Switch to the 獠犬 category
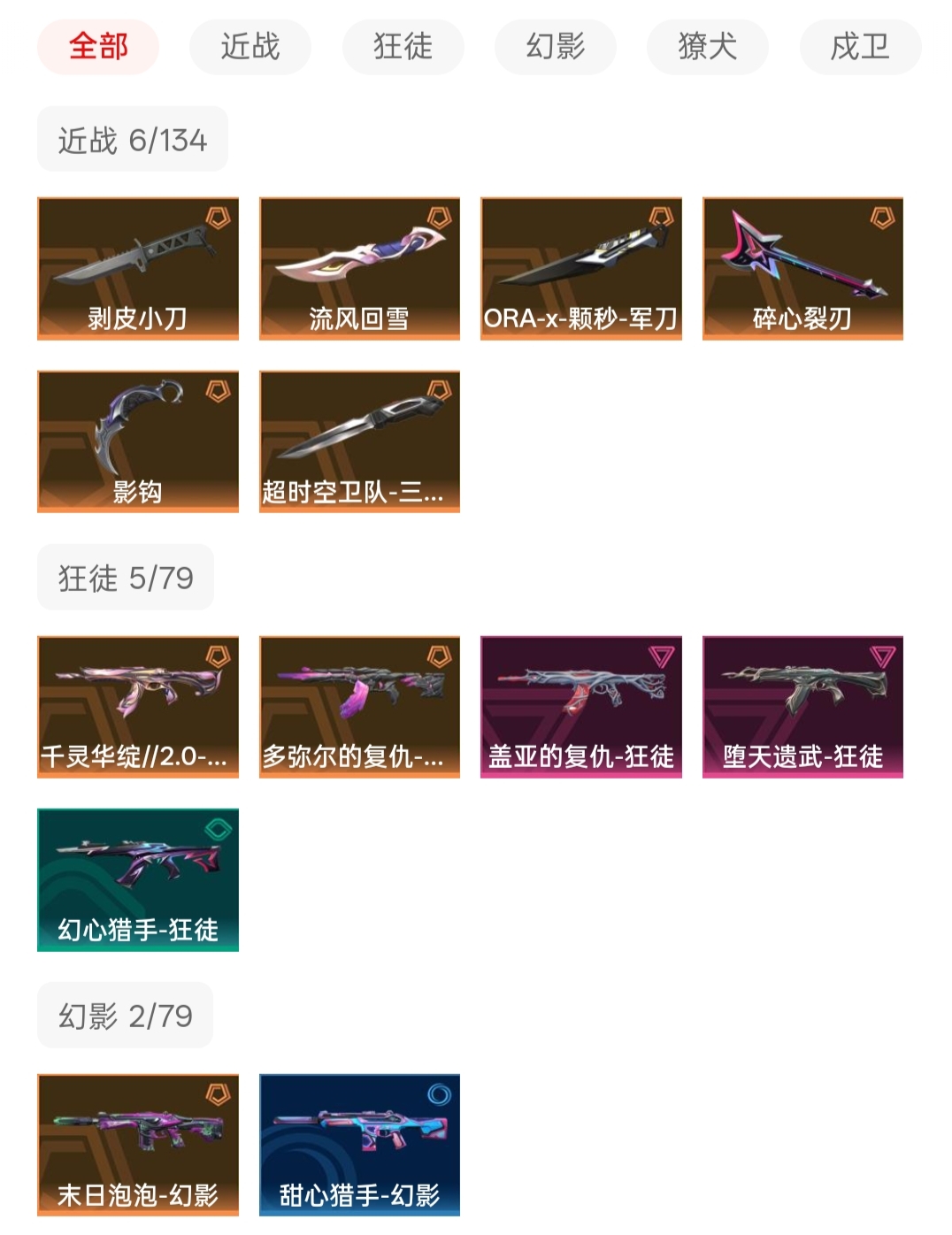 (x=708, y=46)
